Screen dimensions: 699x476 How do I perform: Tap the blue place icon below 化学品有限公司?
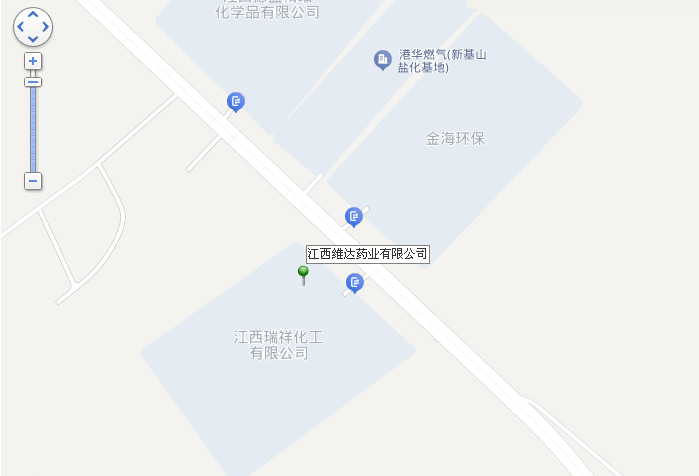click(236, 101)
